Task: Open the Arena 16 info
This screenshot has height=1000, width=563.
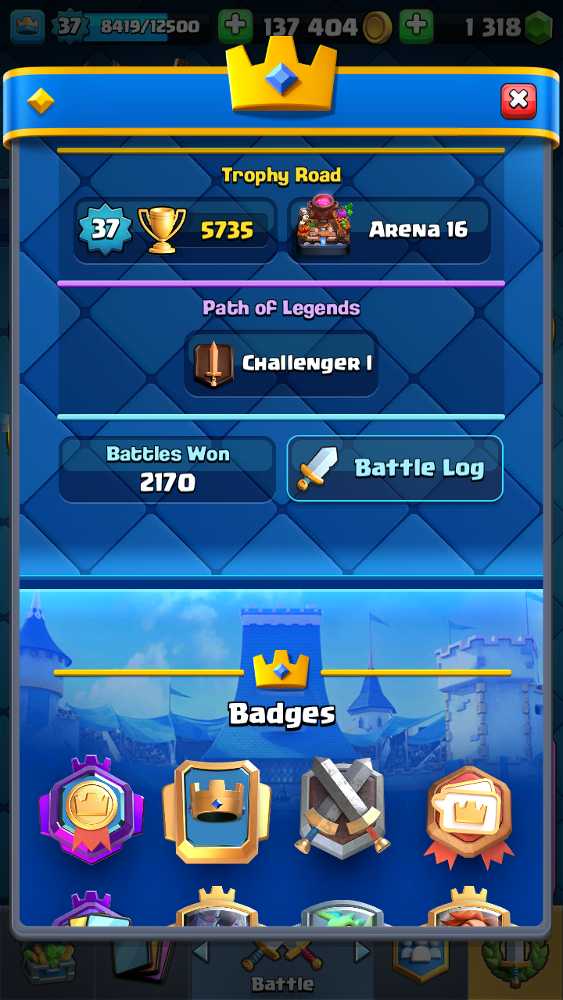Action: (389, 230)
